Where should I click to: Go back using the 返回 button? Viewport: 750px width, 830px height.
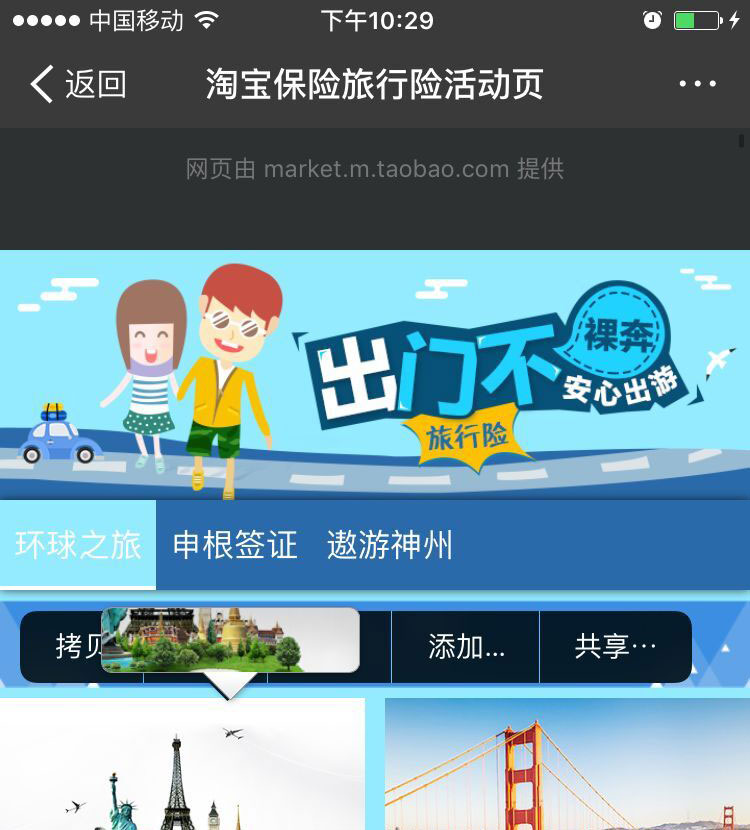[x=78, y=84]
